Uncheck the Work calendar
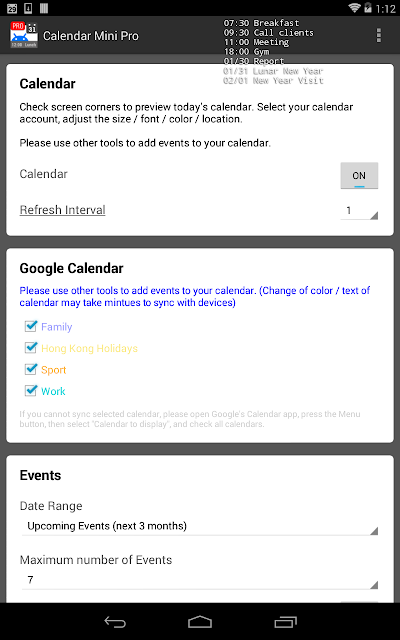Viewport: 400px width, 640px height. pos(31,391)
